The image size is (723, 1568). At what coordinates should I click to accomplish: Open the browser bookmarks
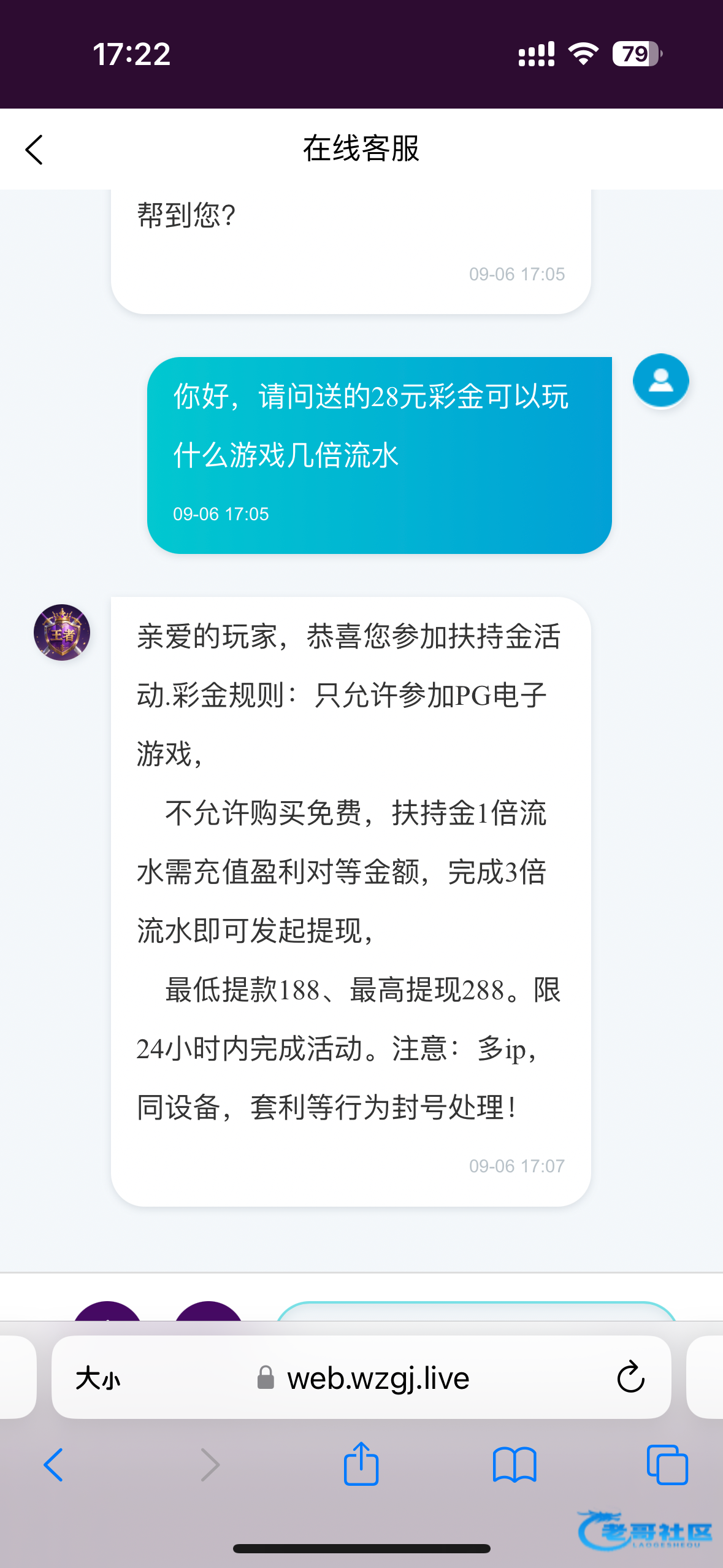tap(514, 1465)
